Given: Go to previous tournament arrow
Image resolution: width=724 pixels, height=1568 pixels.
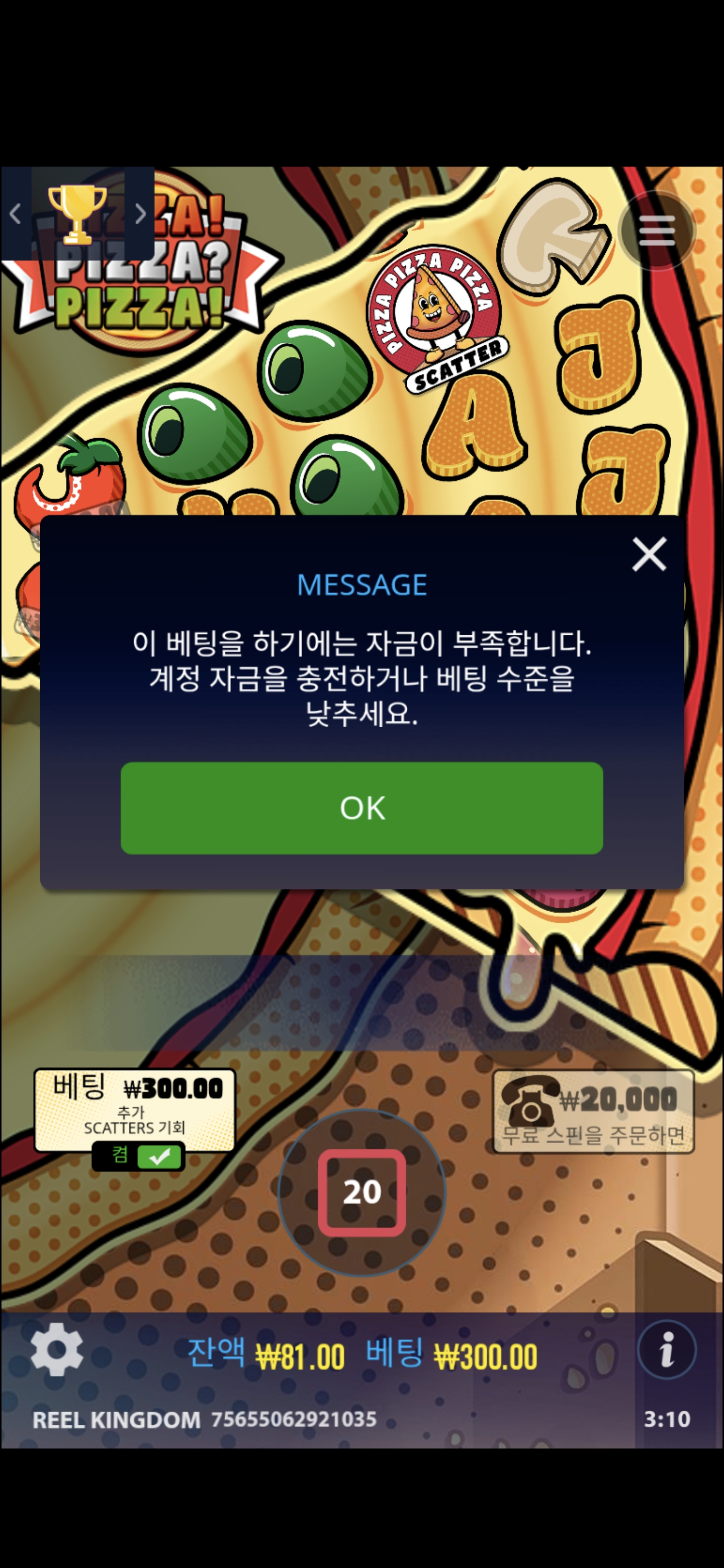Looking at the screenshot, I should point(16,214).
